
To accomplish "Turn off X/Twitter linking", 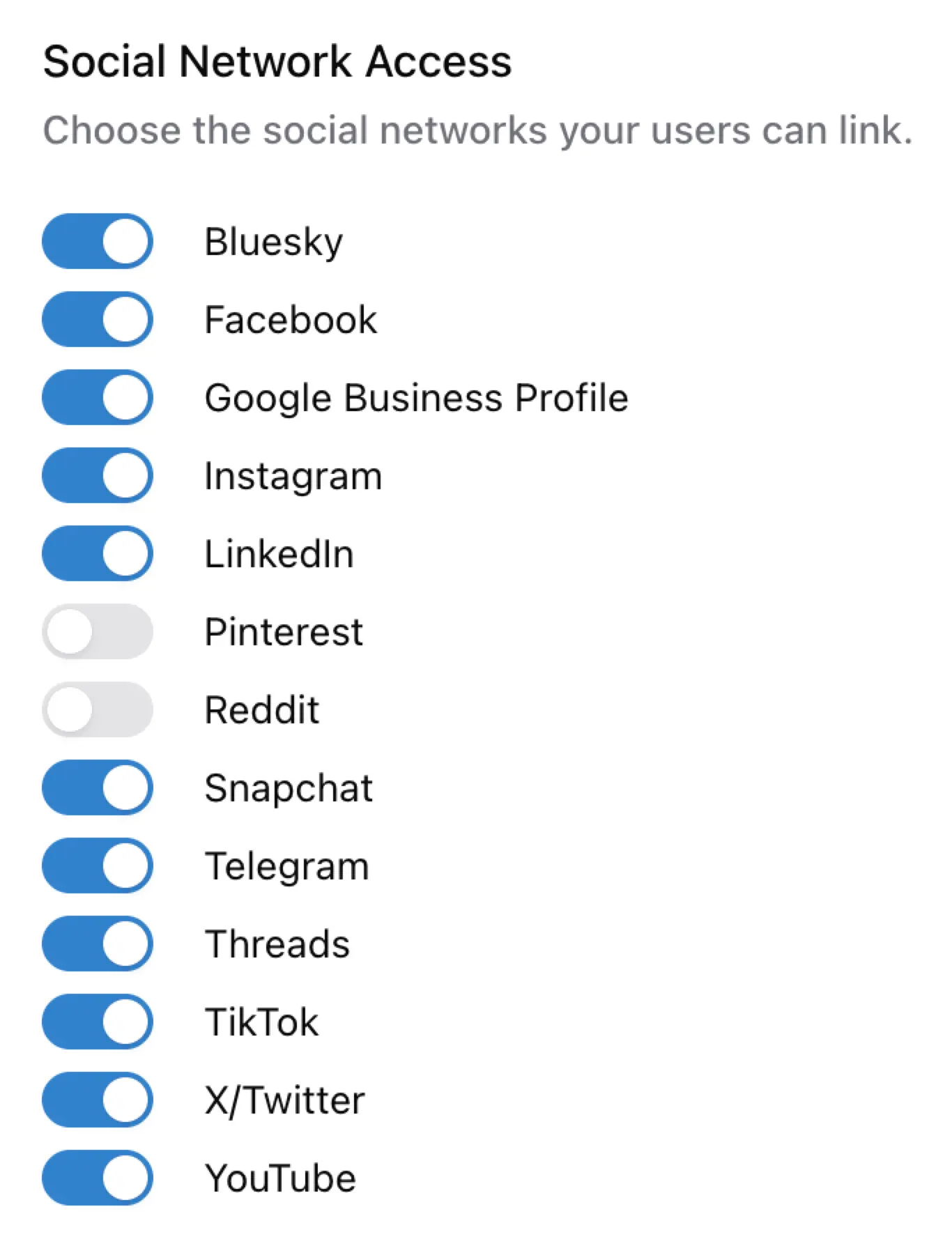I will click(x=97, y=1100).
